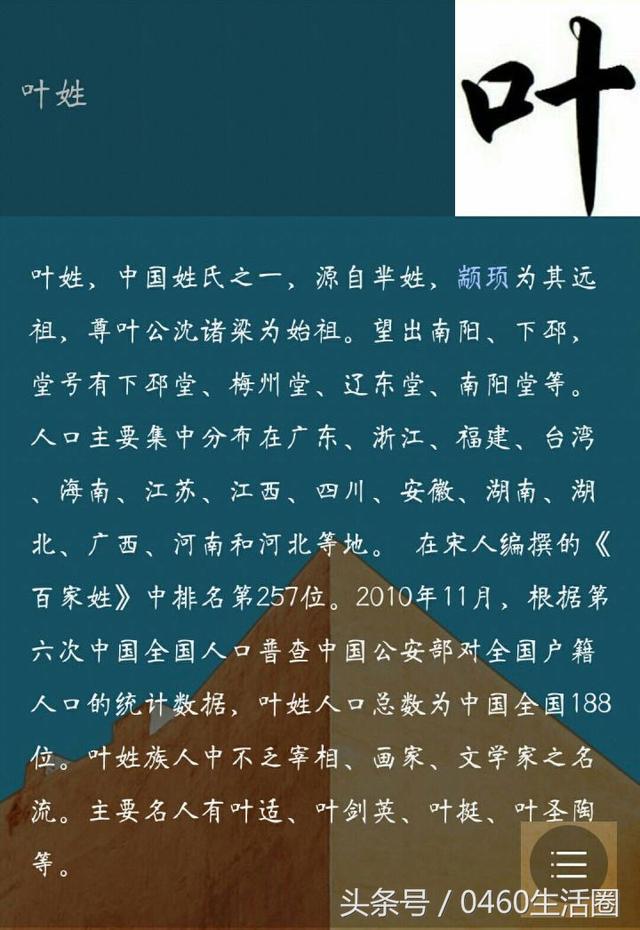Image resolution: width=640 pixels, height=930 pixels.
Task: View the 叶 calligraphy picture
Action: click(547, 107)
